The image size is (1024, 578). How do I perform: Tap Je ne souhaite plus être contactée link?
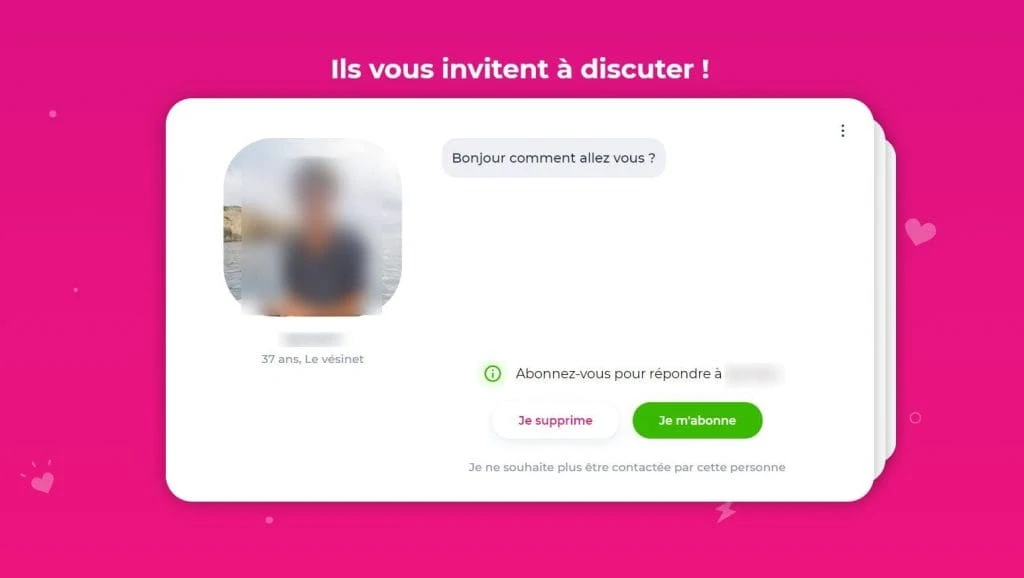(x=626, y=467)
